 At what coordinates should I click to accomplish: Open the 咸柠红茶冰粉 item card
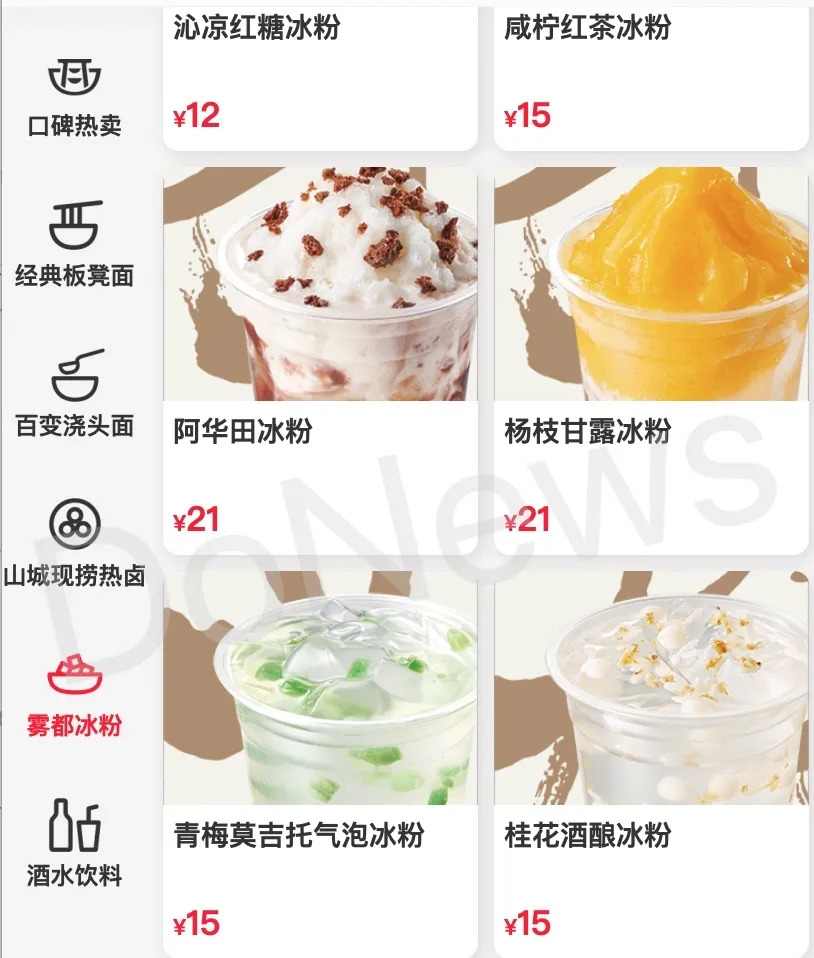coord(650,75)
